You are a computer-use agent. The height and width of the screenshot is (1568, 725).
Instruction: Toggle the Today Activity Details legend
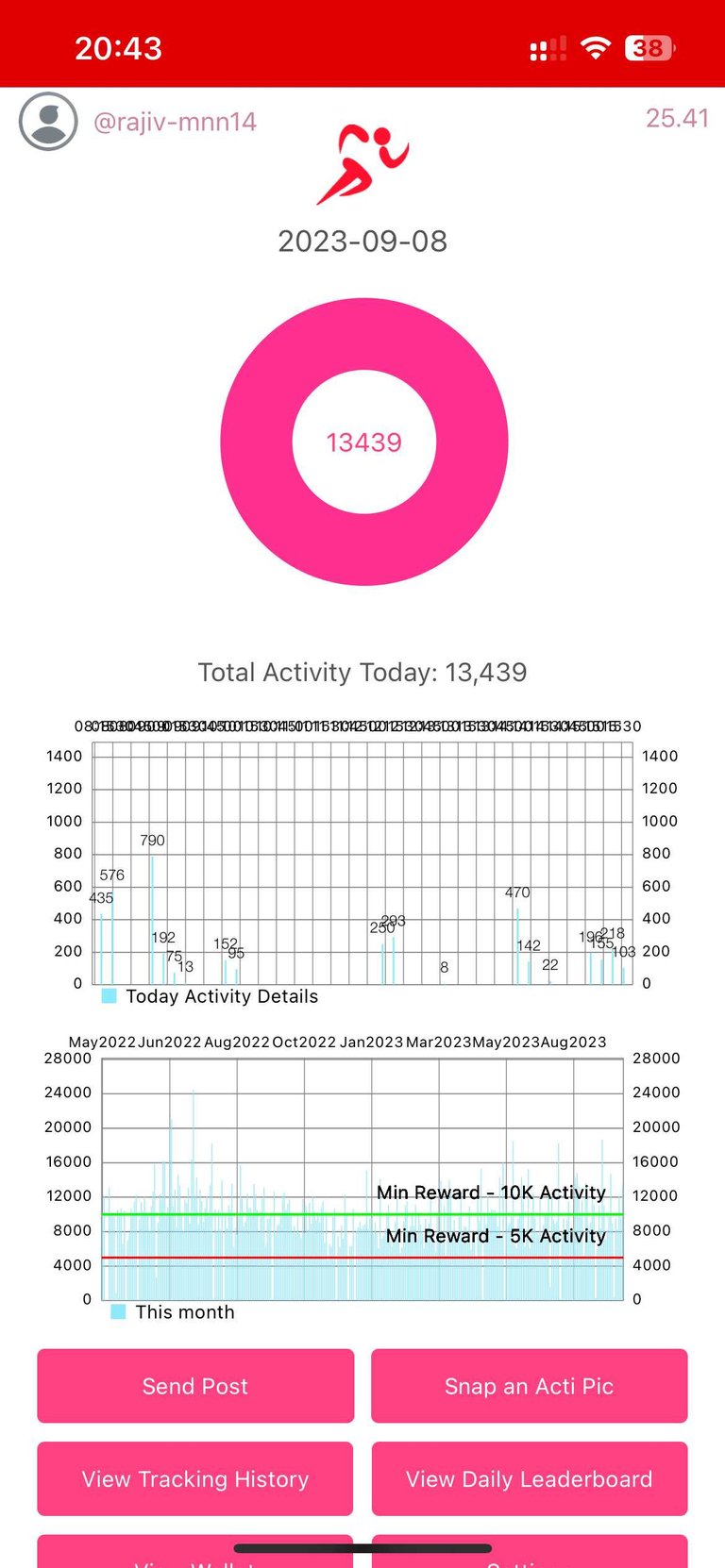point(210,996)
